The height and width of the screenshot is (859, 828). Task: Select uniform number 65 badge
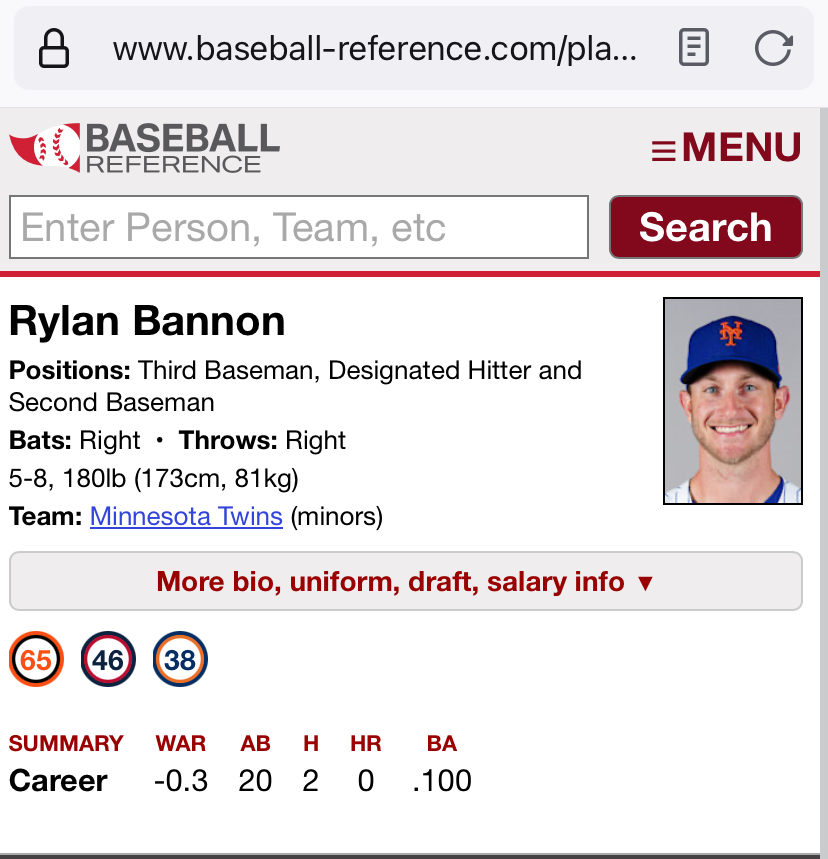pyautogui.click(x=36, y=659)
